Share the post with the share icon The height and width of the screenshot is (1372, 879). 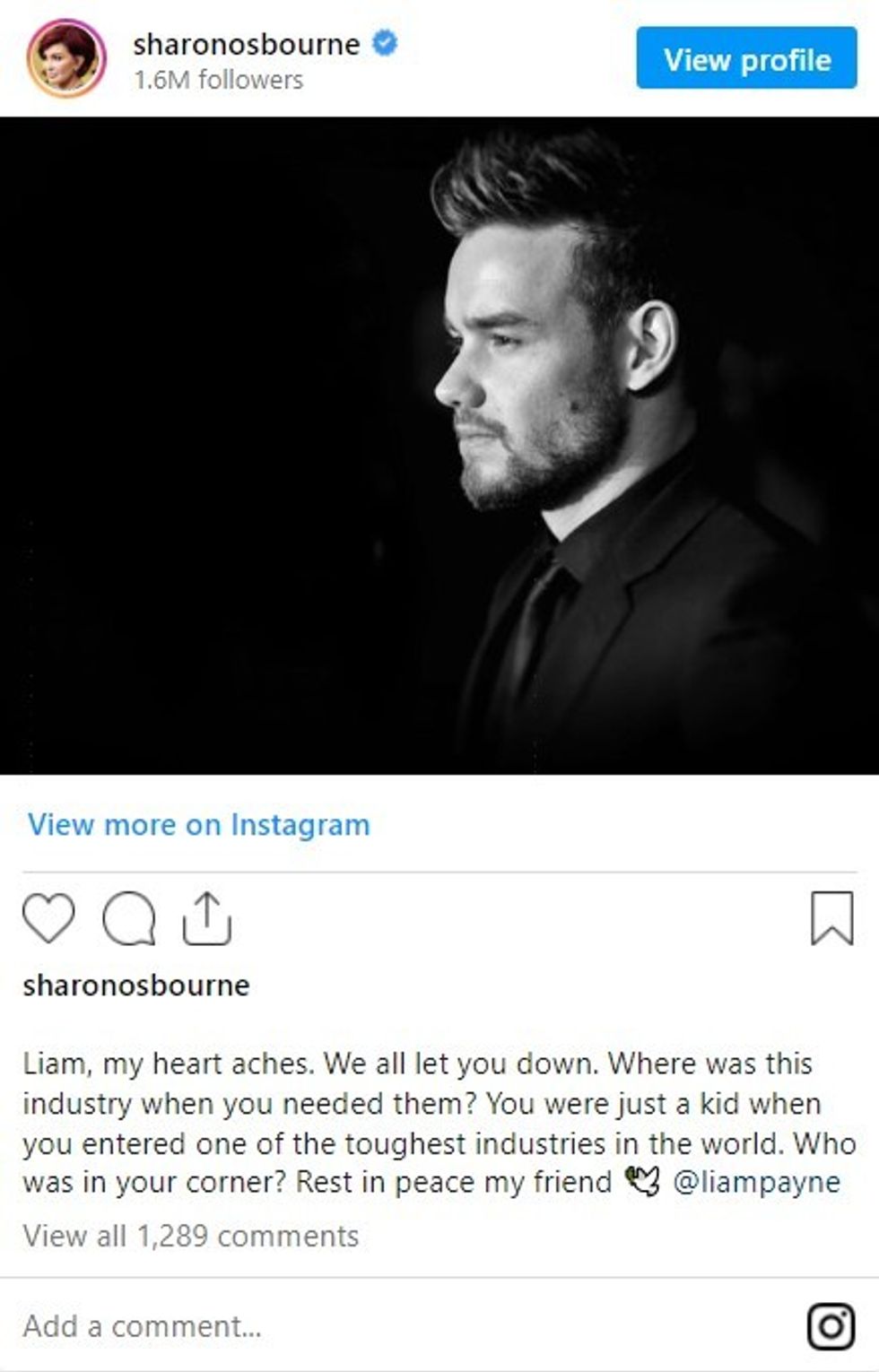[x=206, y=918]
